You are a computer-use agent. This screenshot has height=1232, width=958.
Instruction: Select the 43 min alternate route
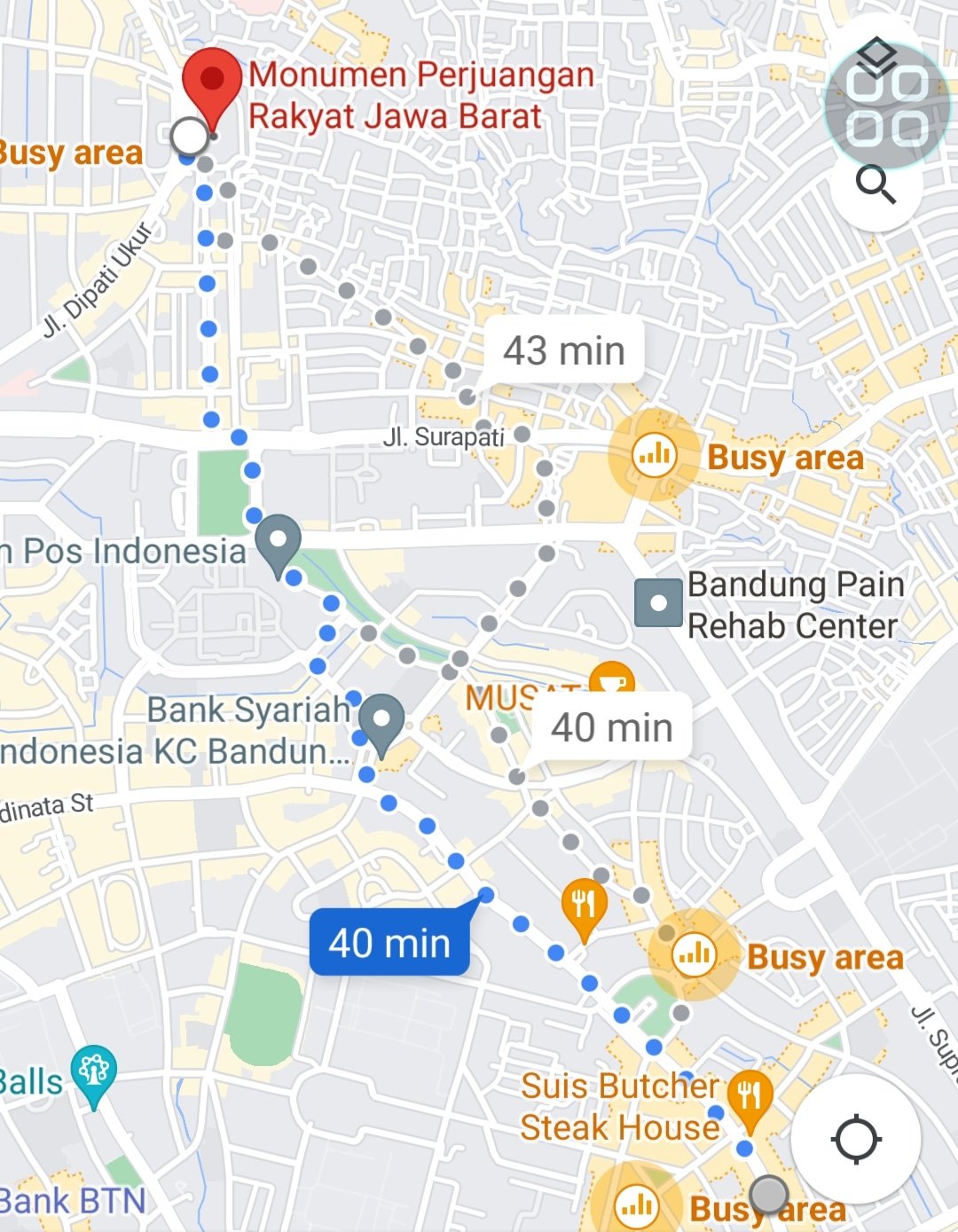click(x=564, y=351)
